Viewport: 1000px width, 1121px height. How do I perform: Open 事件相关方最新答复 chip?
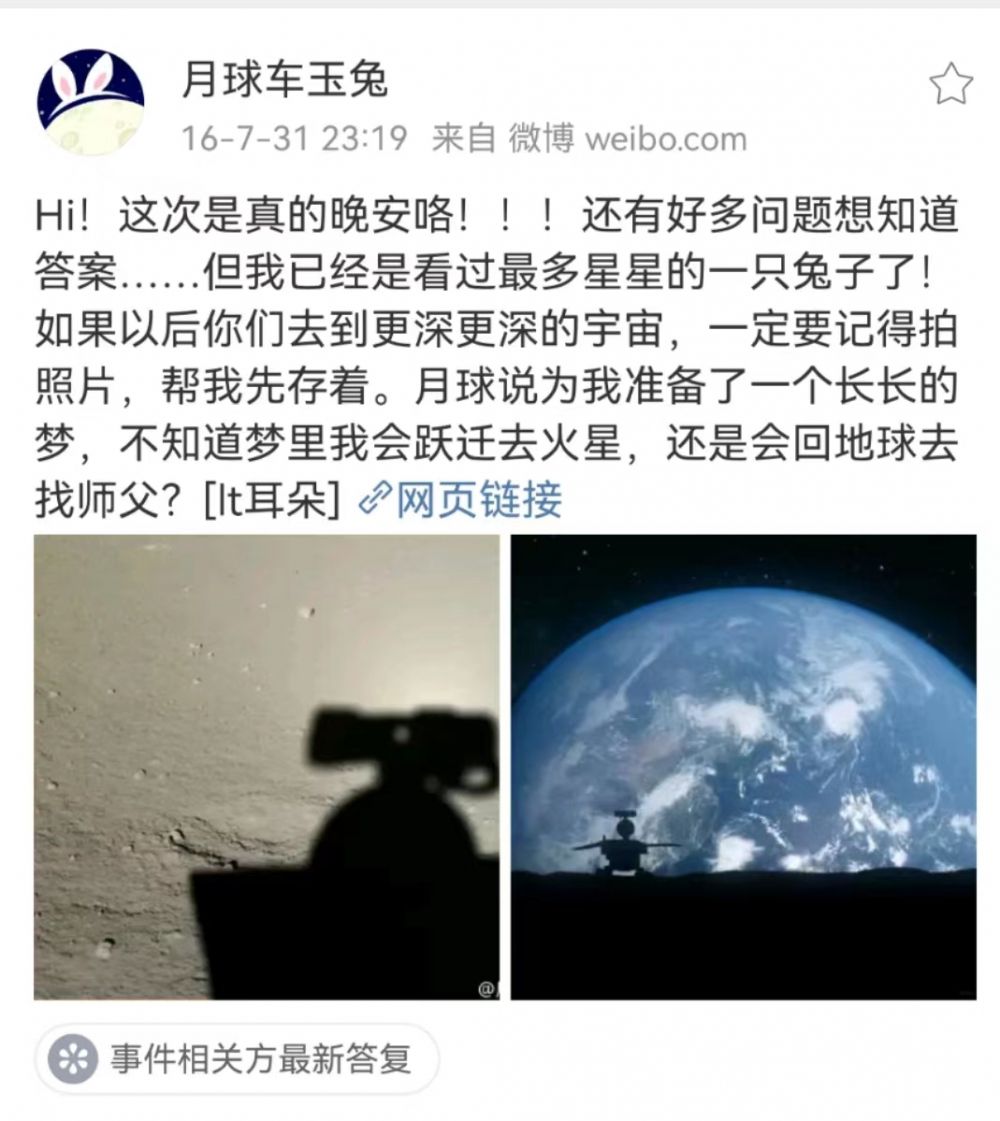pyautogui.click(x=236, y=1058)
